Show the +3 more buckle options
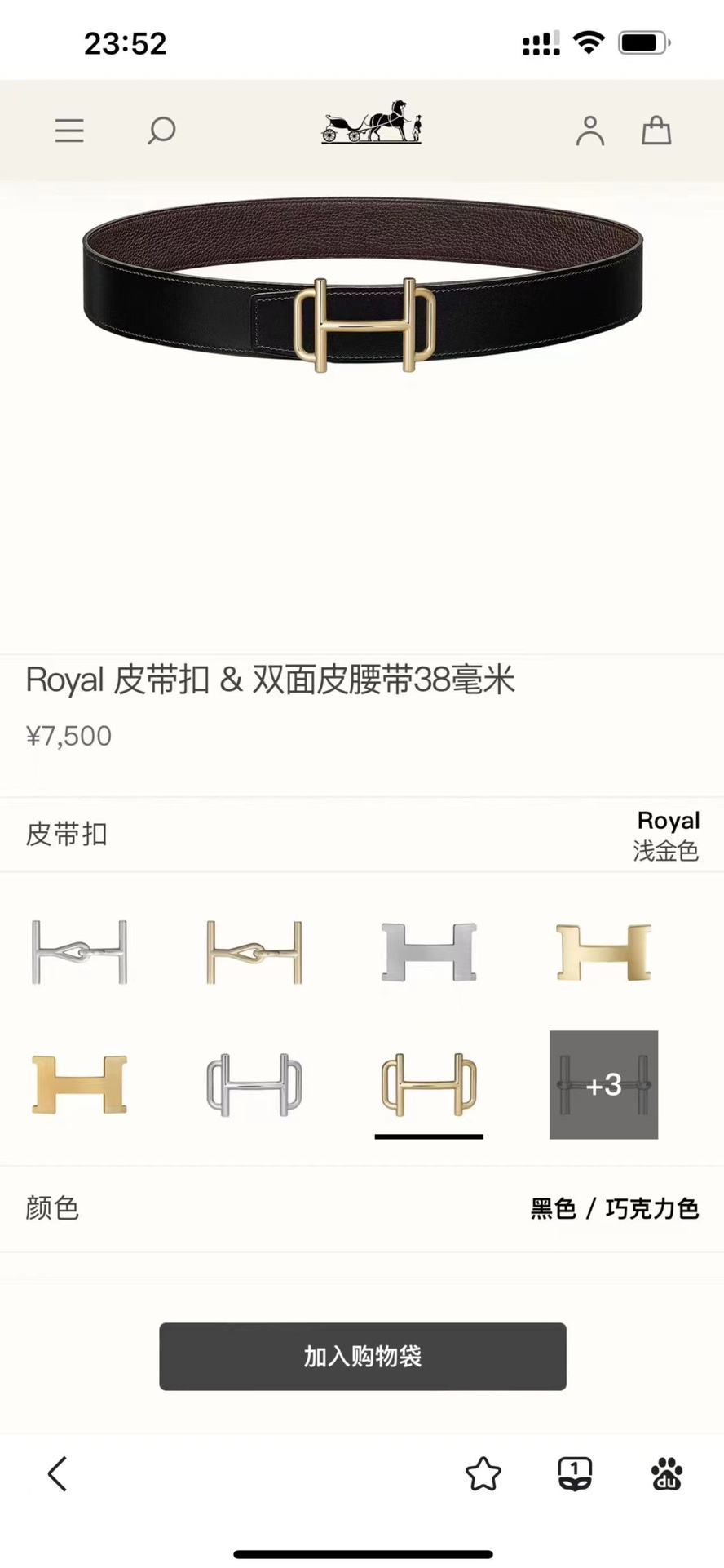724x1568 pixels. coord(603,1085)
